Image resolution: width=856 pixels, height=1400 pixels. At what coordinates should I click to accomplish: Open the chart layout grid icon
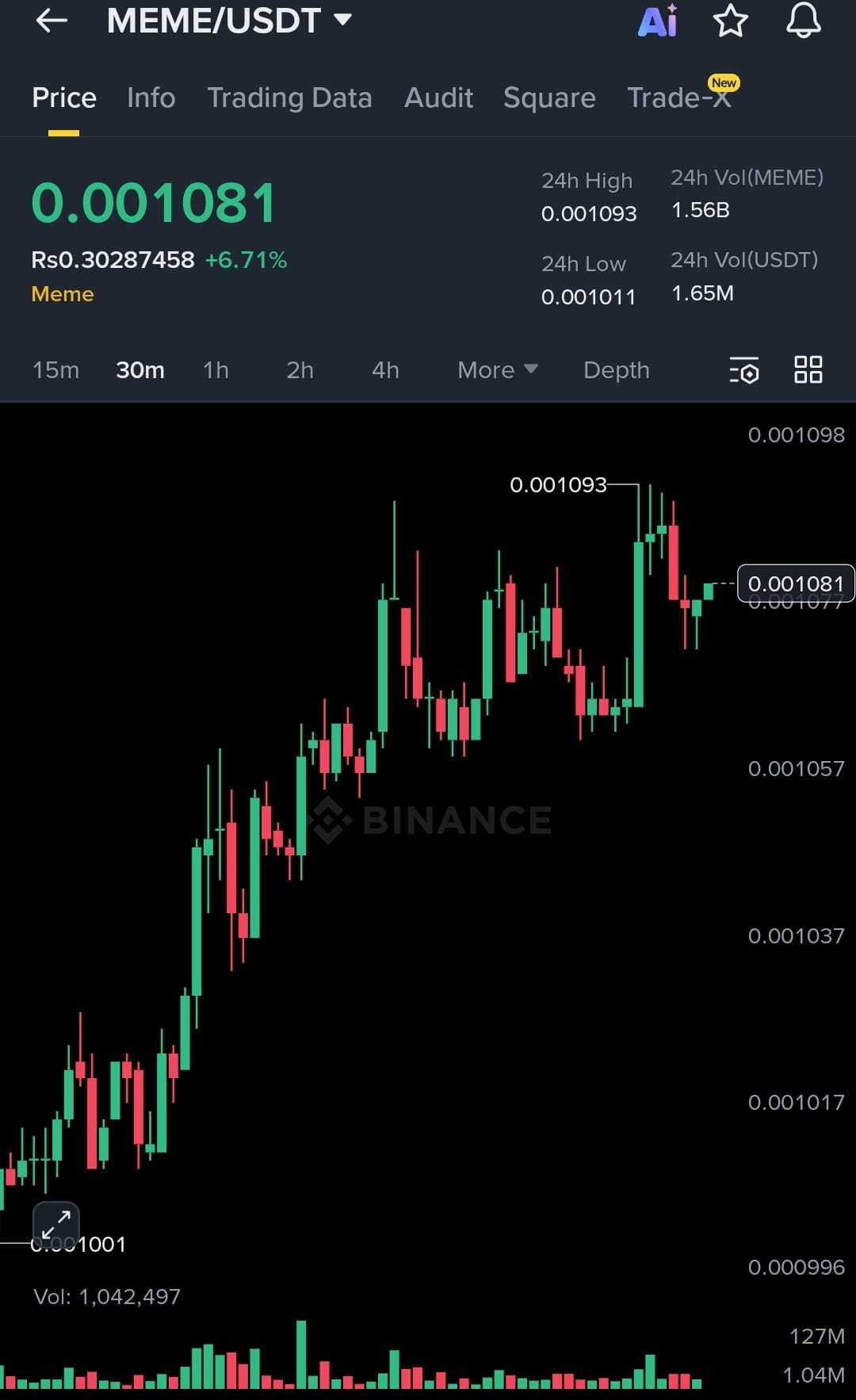point(808,370)
